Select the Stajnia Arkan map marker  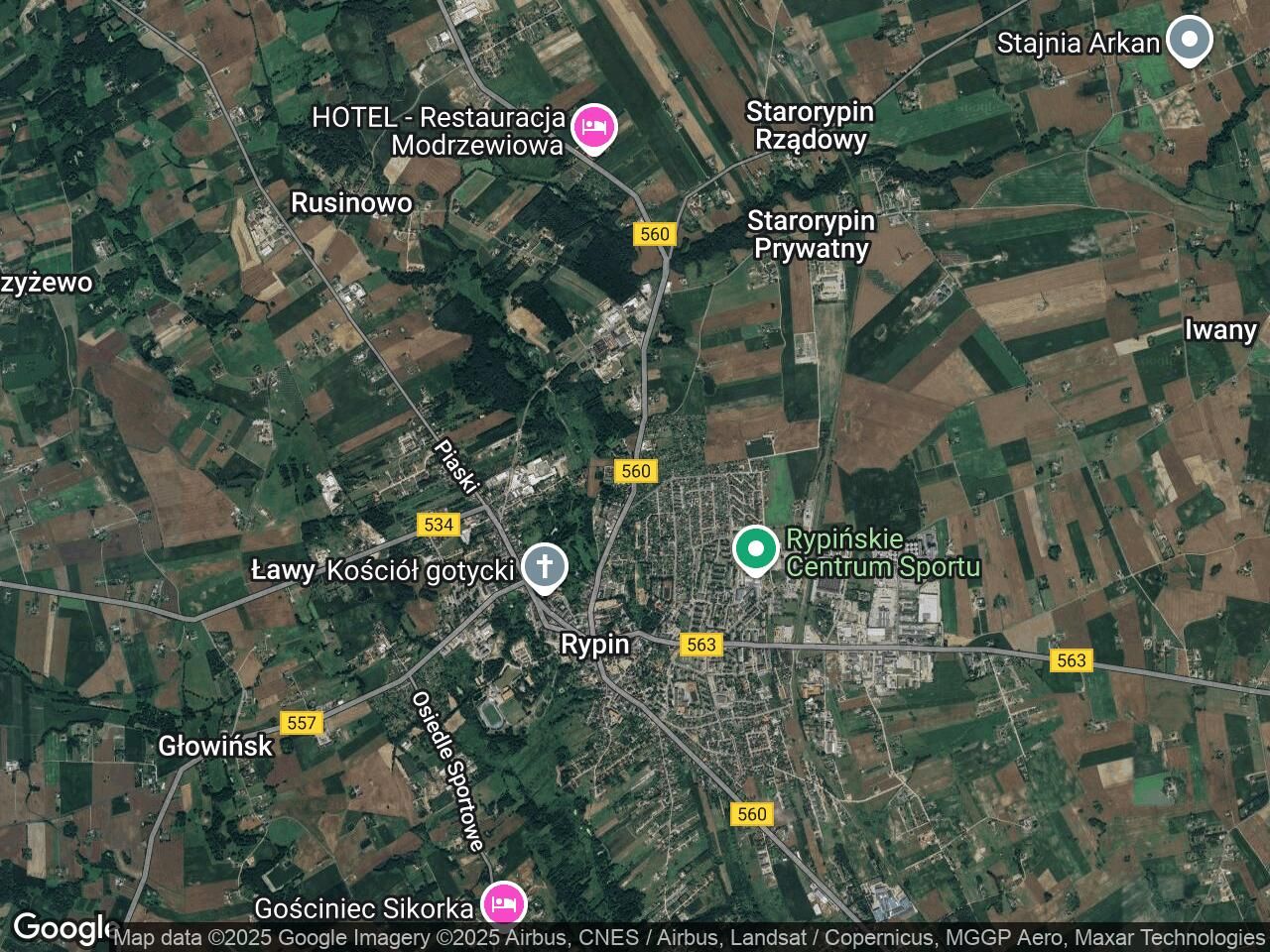(x=1189, y=41)
